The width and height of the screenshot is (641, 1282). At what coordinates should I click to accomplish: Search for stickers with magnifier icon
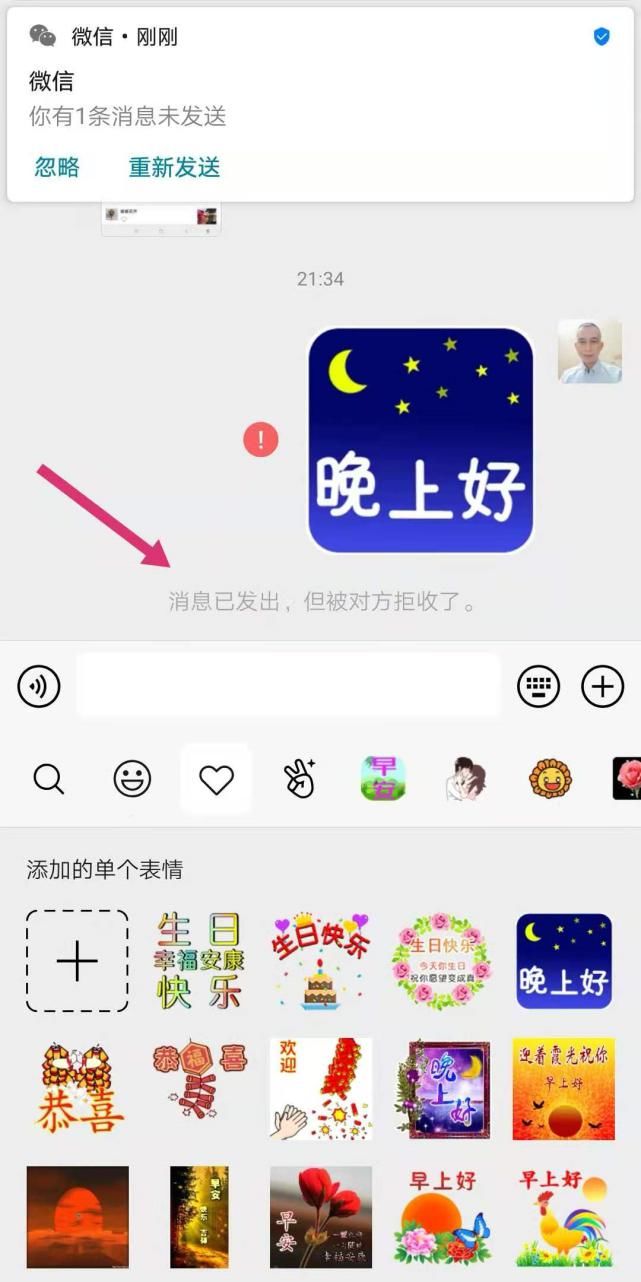48,778
